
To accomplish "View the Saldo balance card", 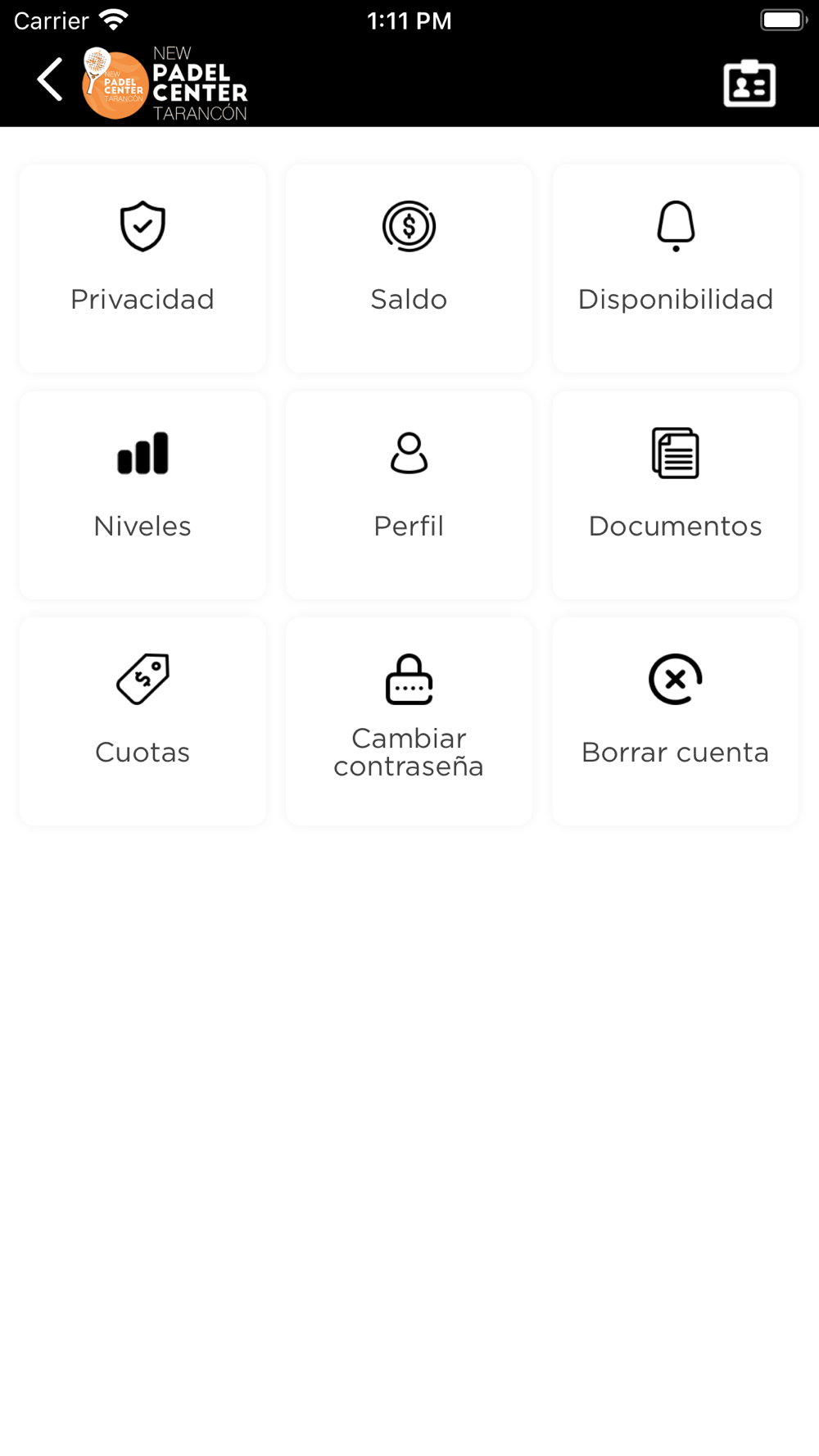I will (409, 268).
